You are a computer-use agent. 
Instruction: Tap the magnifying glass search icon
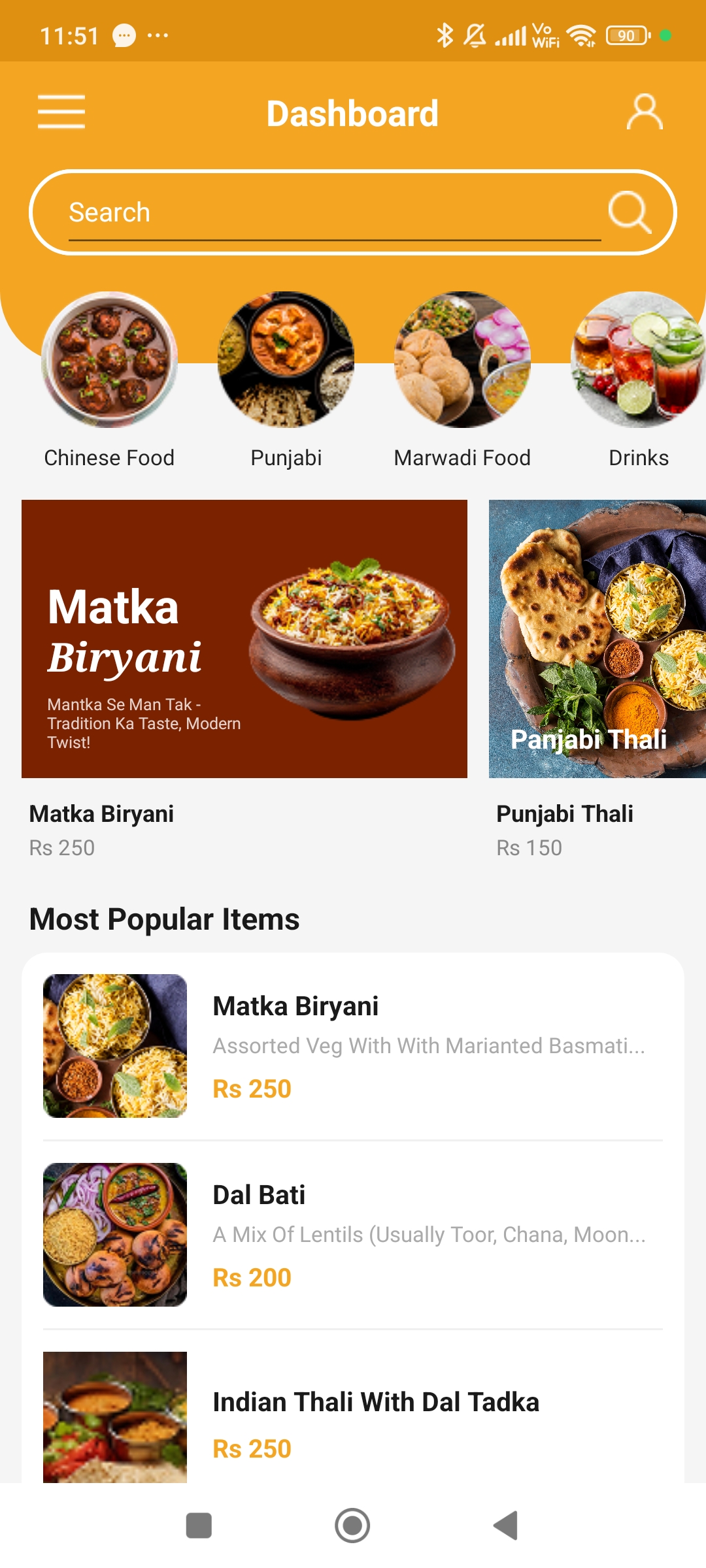(x=630, y=212)
